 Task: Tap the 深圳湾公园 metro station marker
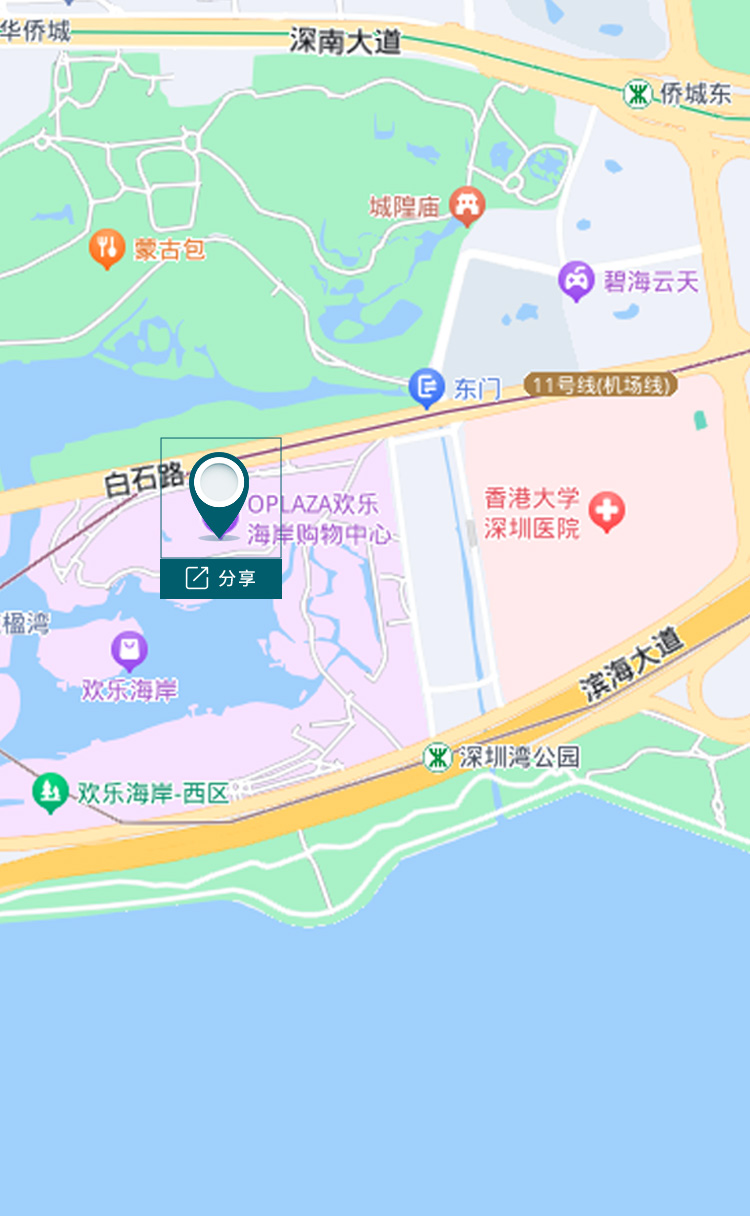[x=437, y=757]
